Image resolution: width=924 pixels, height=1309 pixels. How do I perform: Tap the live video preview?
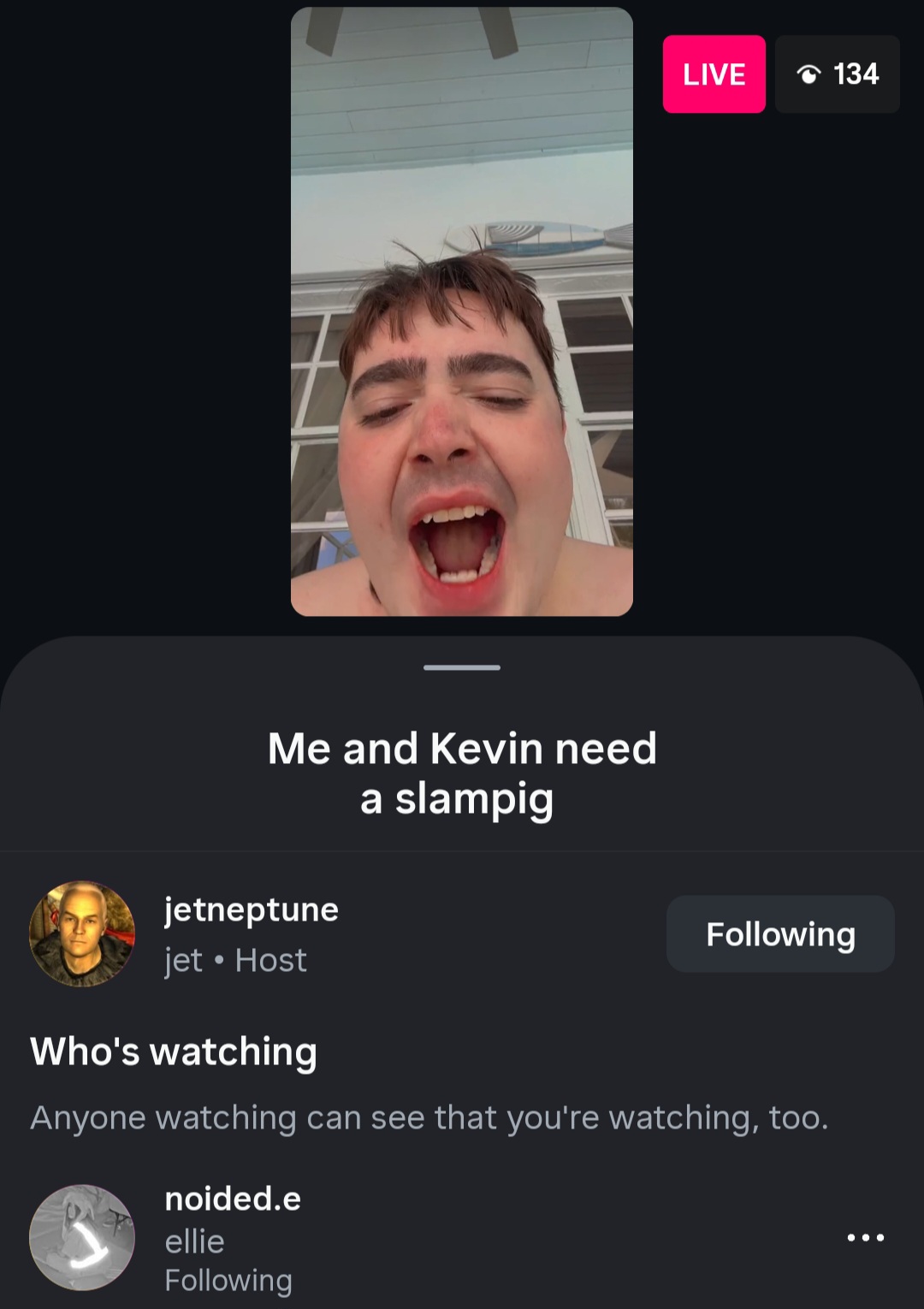point(462,311)
